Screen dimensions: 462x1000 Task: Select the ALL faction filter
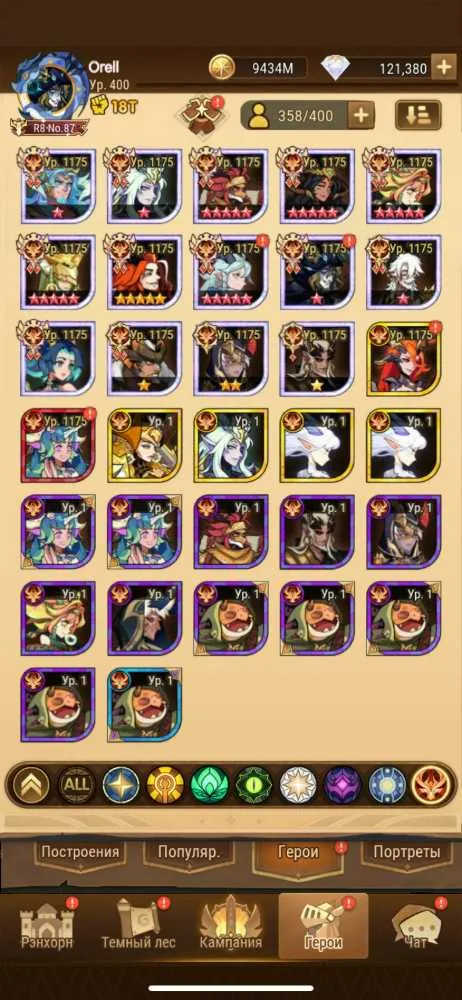(x=77, y=785)
